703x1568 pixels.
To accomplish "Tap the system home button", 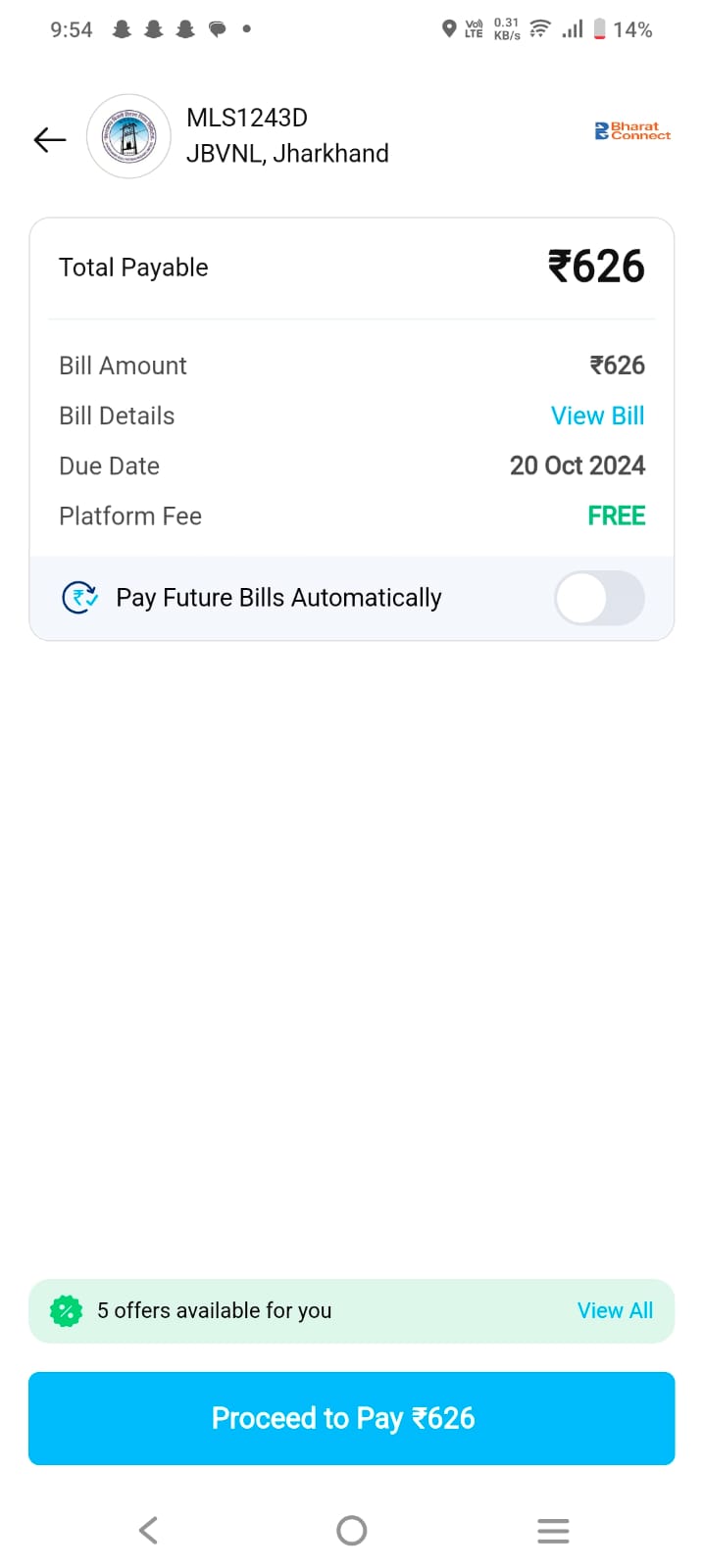I will click(x=351, y=1530).
